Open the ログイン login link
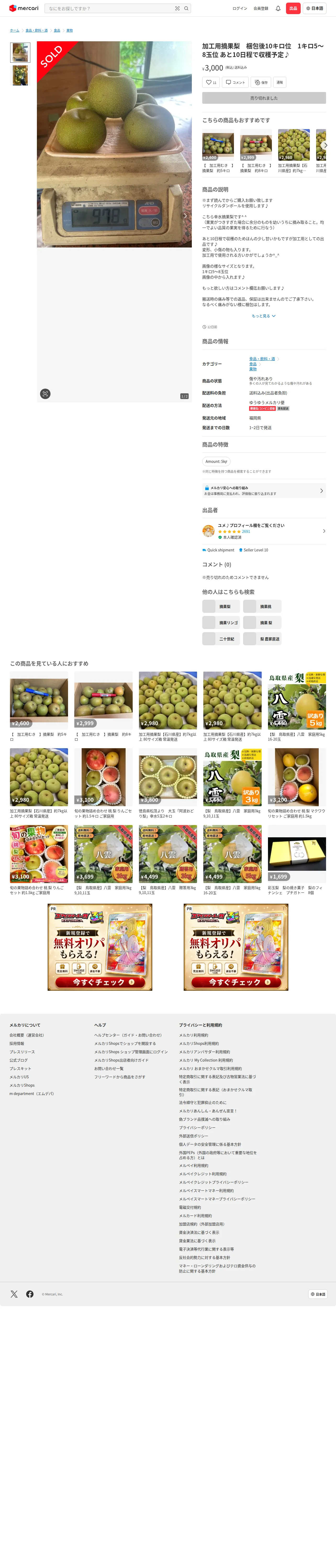Image resolution: width=336 pixels, height=1568 pixels. click(240, 9)
